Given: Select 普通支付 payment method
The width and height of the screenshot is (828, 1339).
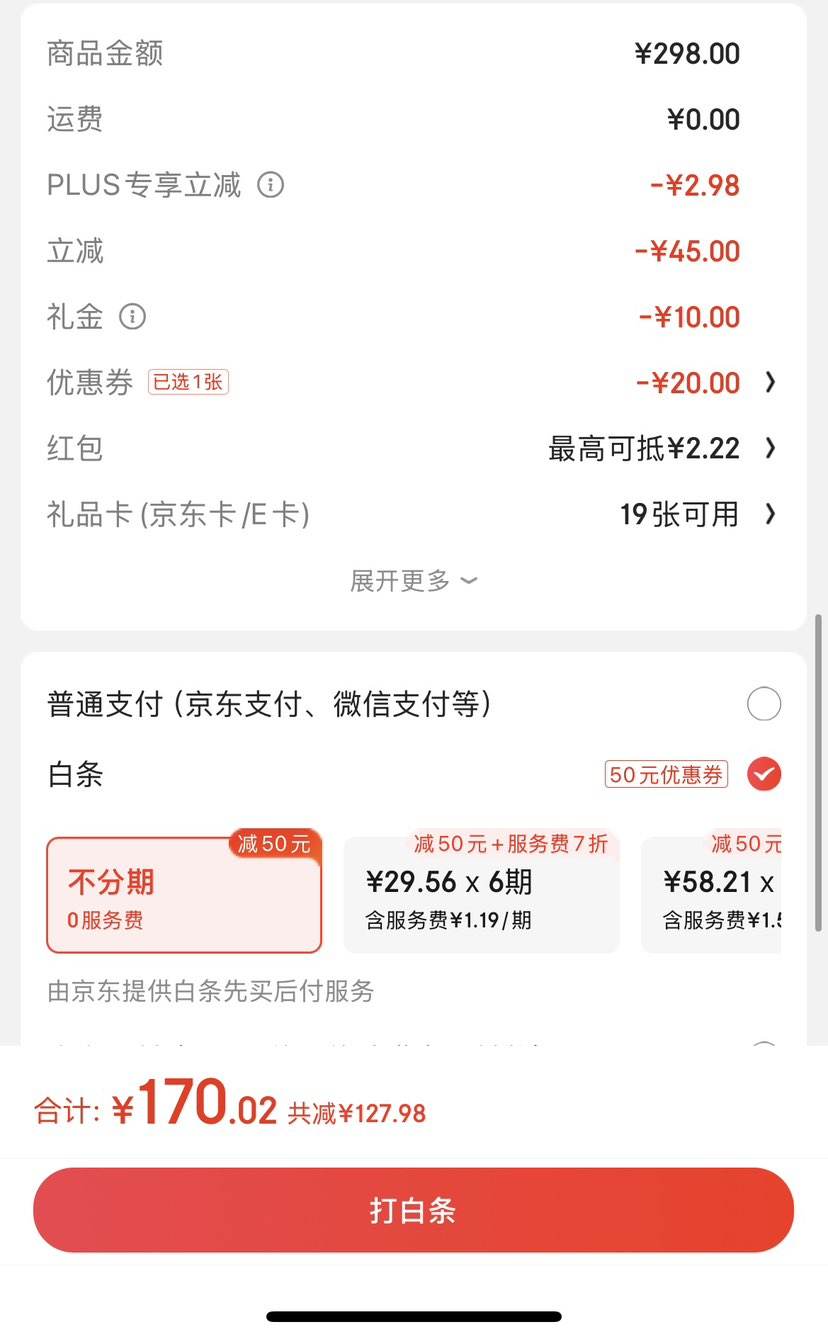Looking at the screenshot, I should 413,704.
